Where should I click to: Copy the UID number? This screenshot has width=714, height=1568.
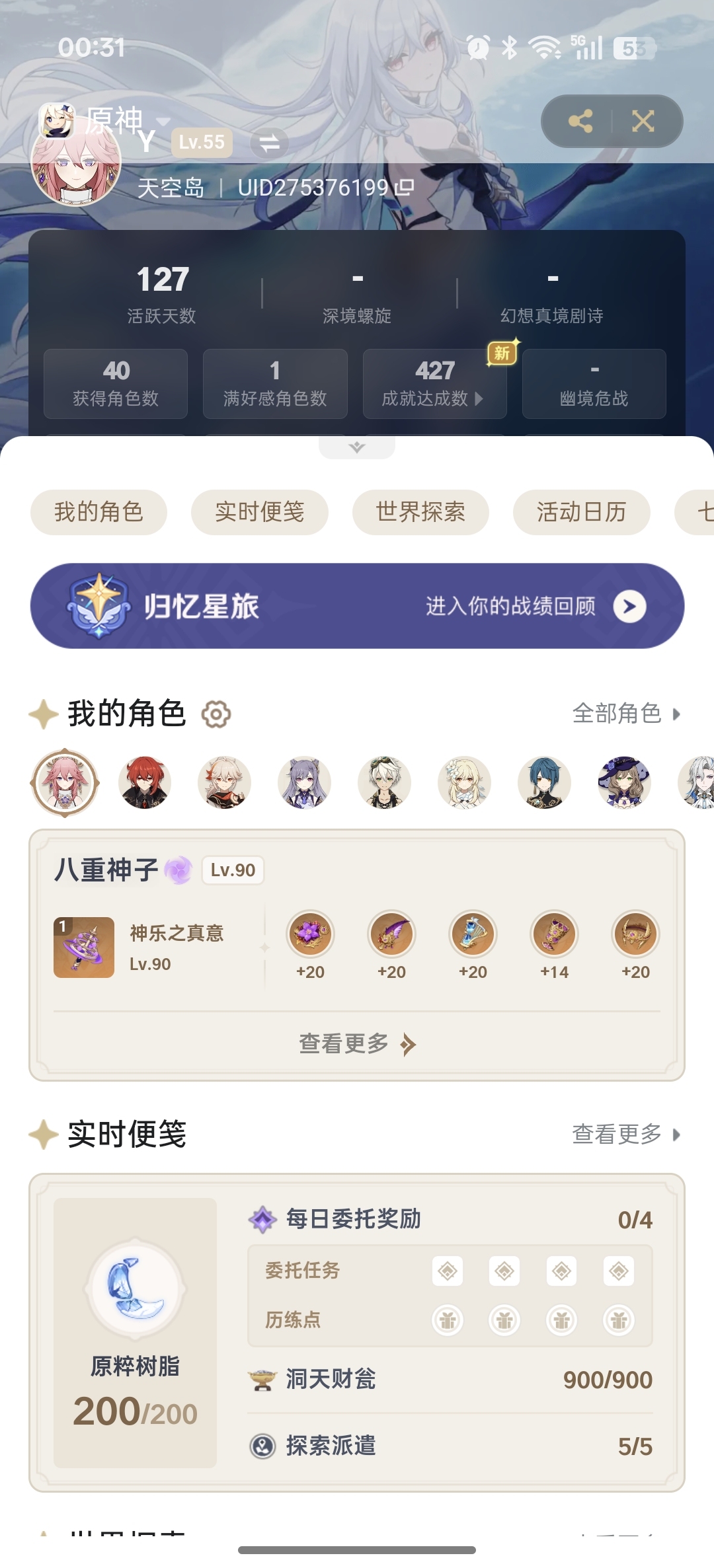[x=405, y=188]
